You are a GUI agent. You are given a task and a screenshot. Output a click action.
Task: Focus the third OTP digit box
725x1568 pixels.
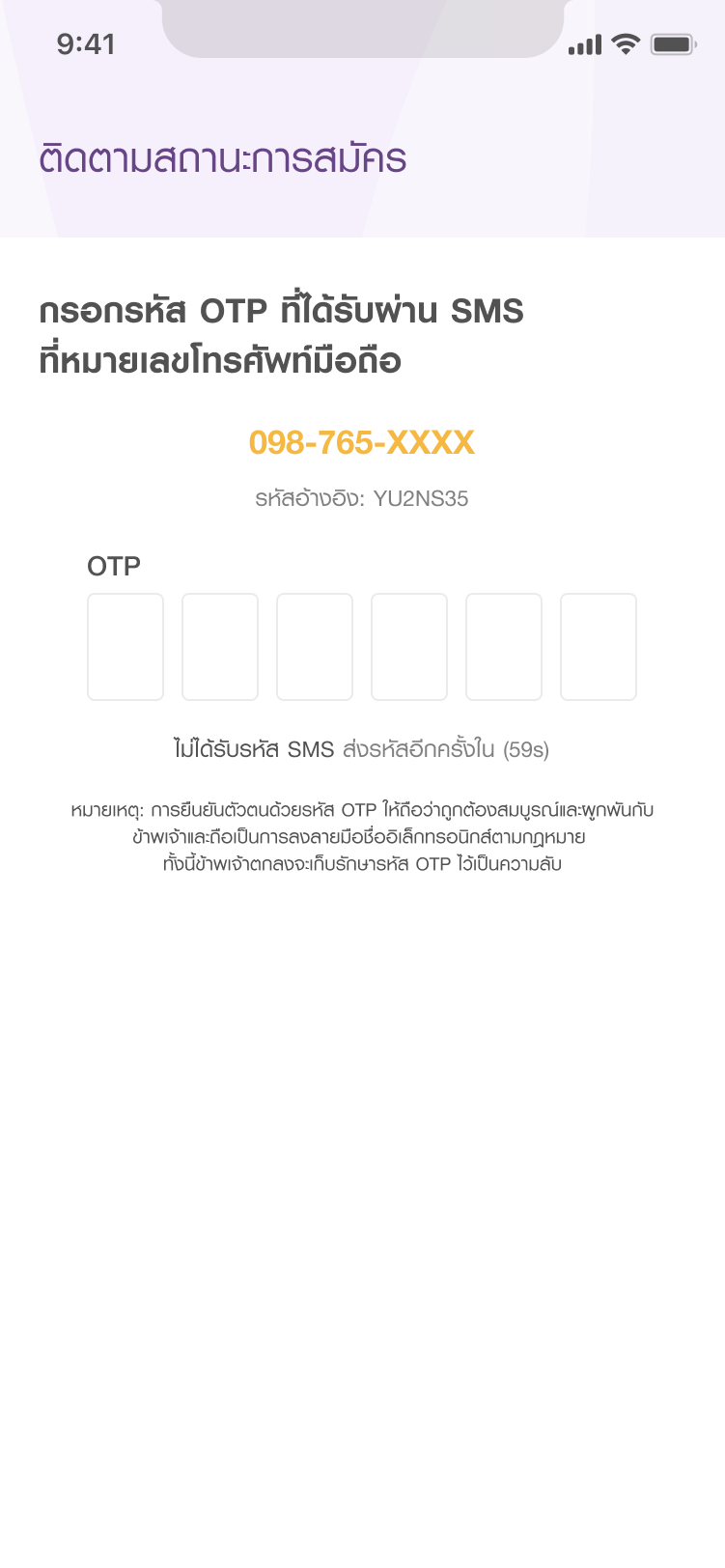[315, 647]
